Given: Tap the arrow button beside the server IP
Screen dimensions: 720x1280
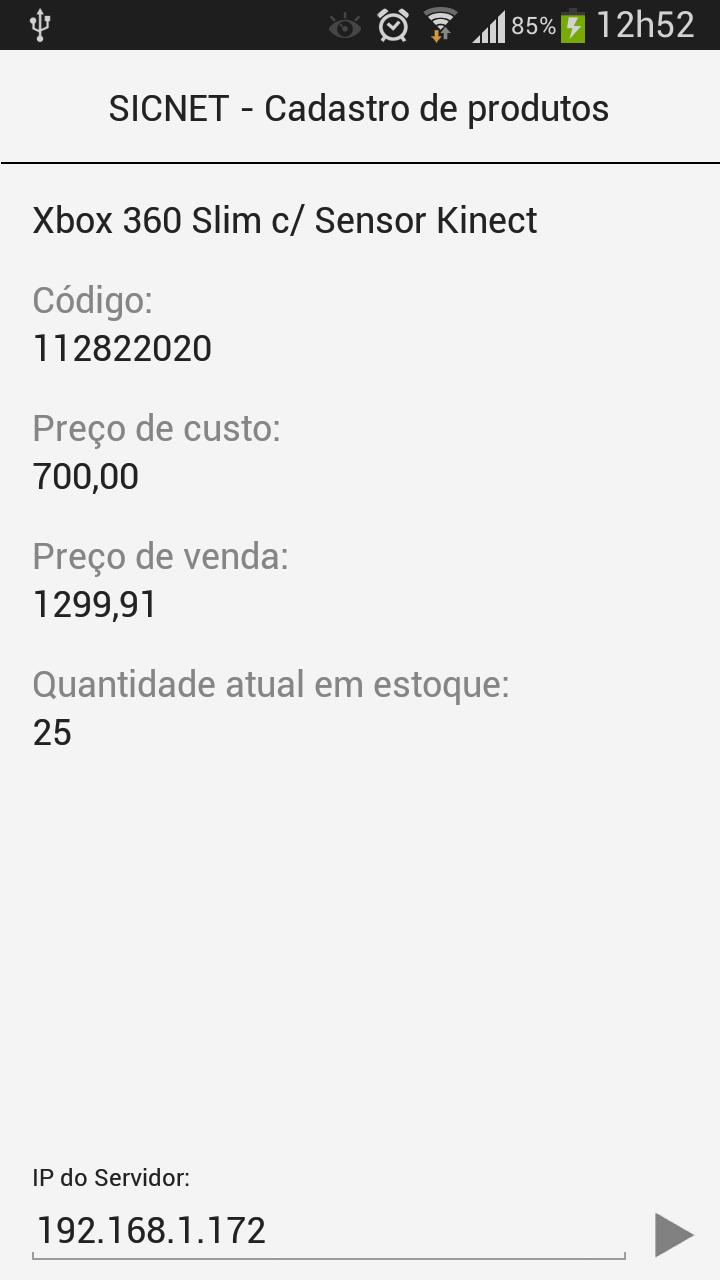Looking at the screenshot, I should tap(674, 1234).
